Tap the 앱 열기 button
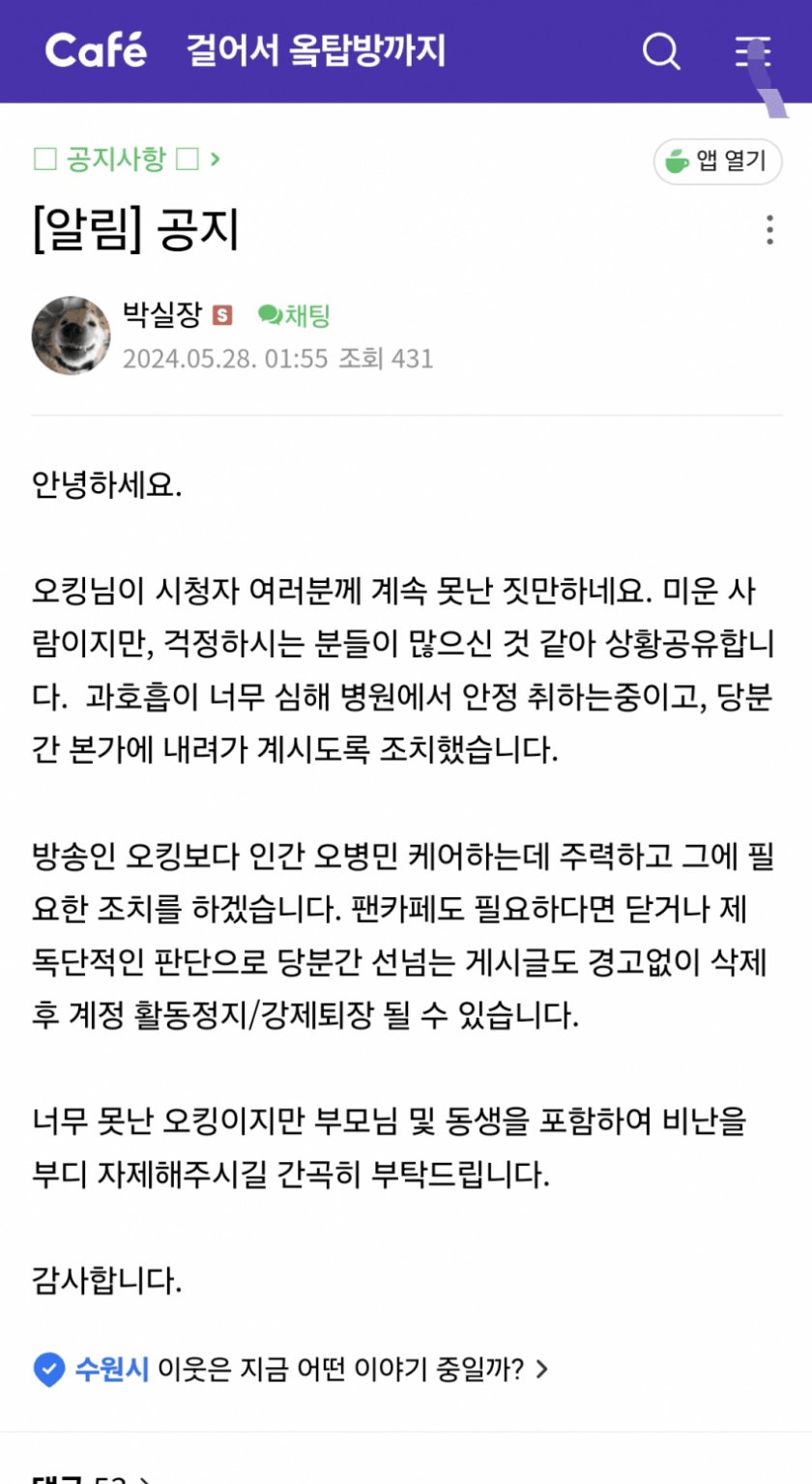 pyautogui.click(x=717, y=161)
